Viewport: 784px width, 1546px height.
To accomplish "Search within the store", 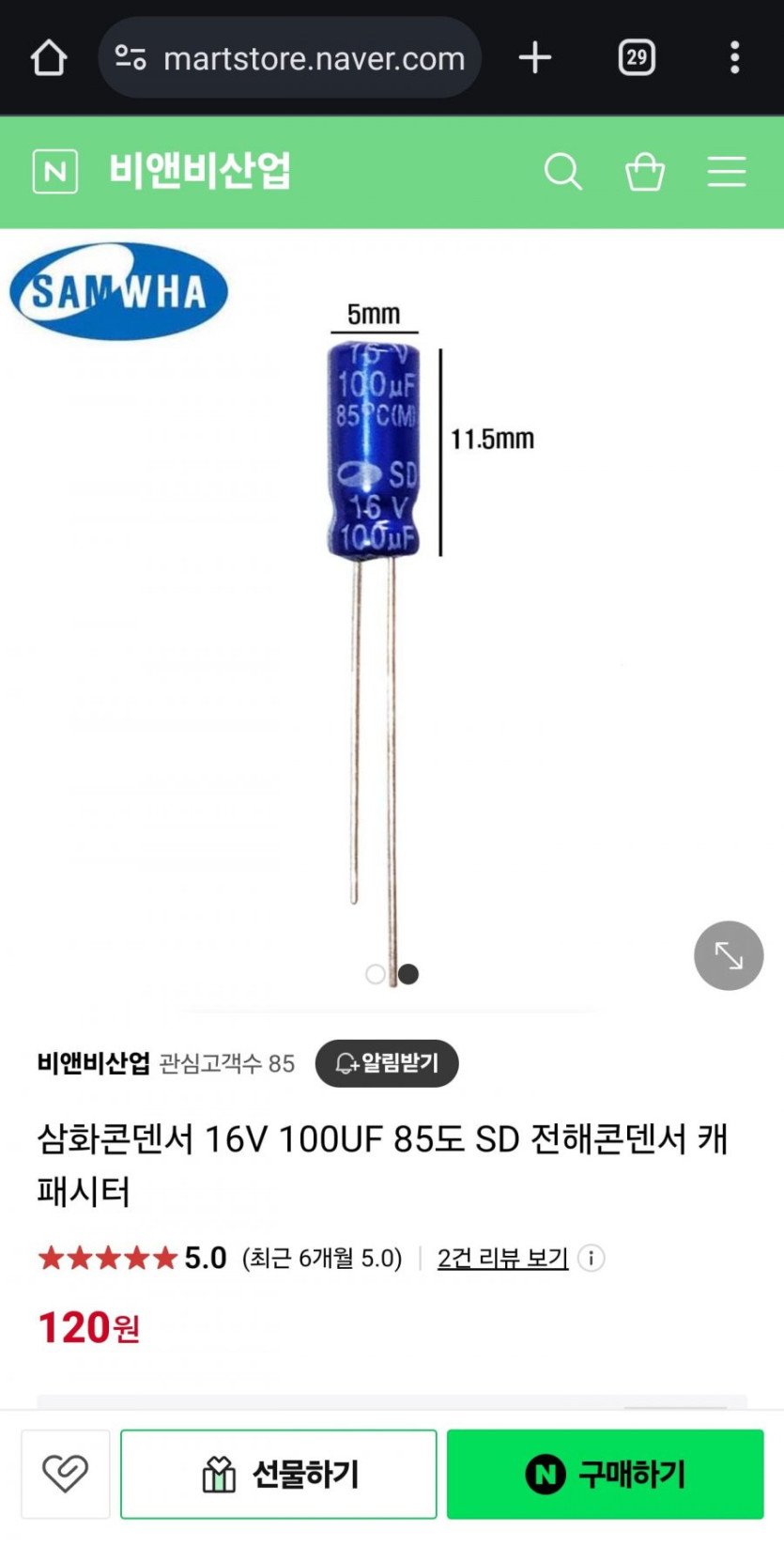I will click(x=562, y=172).
